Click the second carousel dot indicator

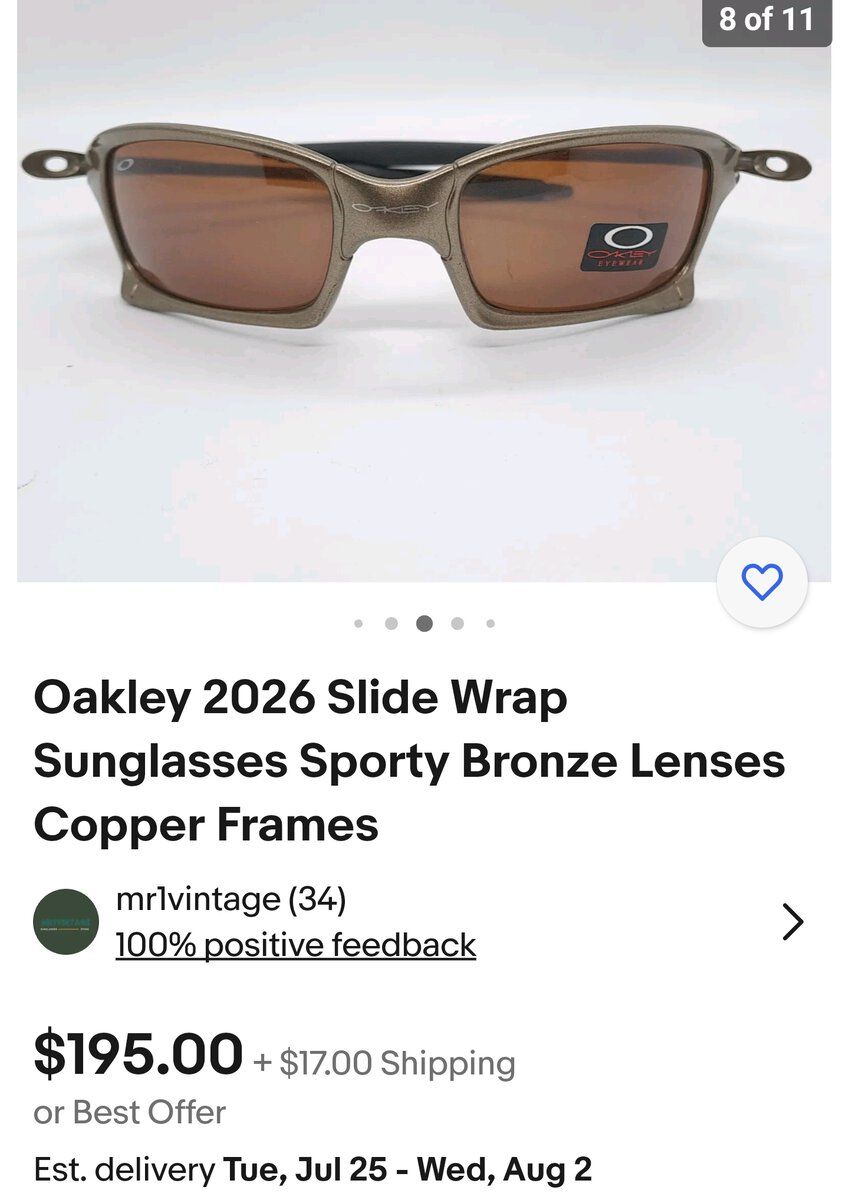click(392, 623)
